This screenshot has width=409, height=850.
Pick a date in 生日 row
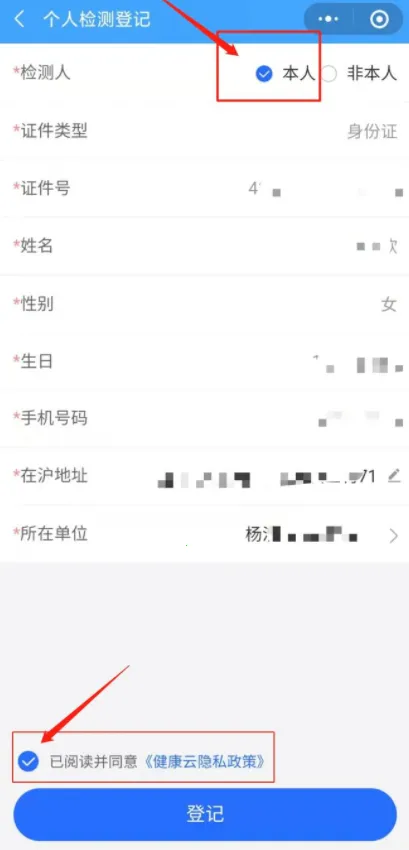tap(204, 362)
